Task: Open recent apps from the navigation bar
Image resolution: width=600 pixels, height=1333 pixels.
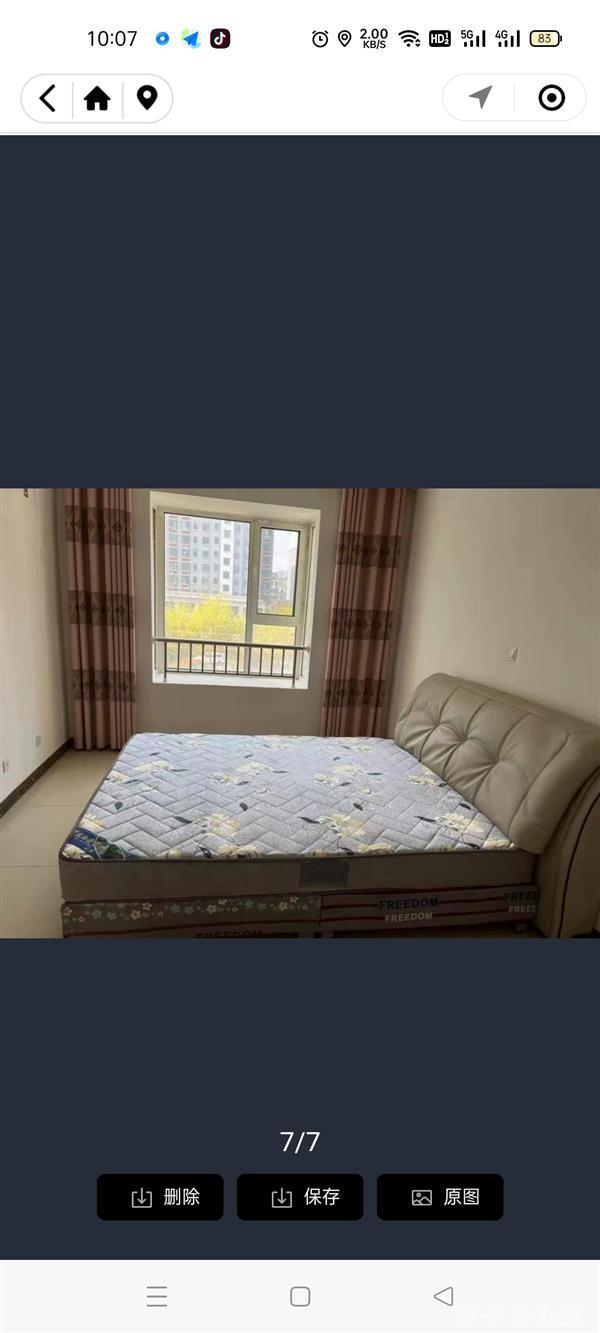Action: pyautogui.click(x=157, y=1297)
